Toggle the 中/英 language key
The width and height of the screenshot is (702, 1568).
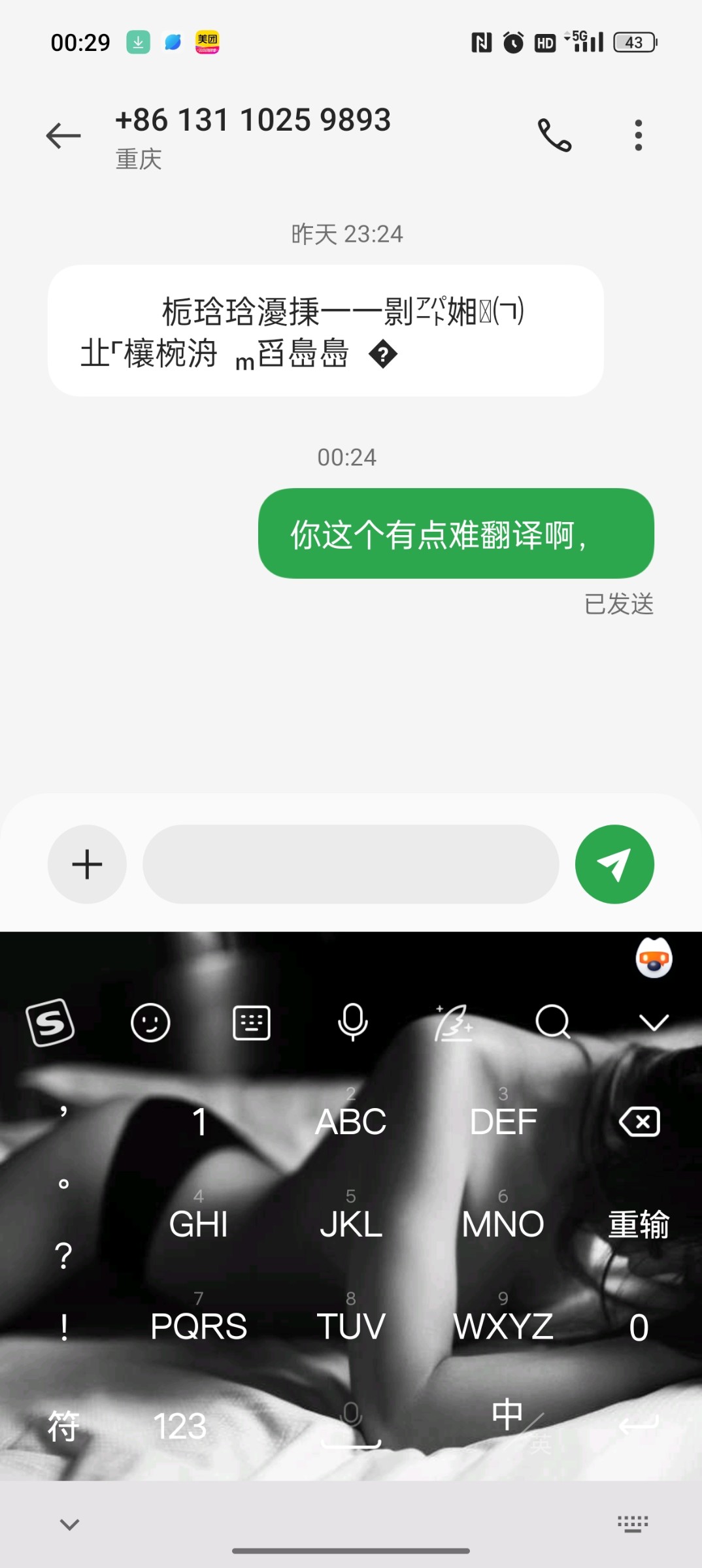click(516, 1421)
